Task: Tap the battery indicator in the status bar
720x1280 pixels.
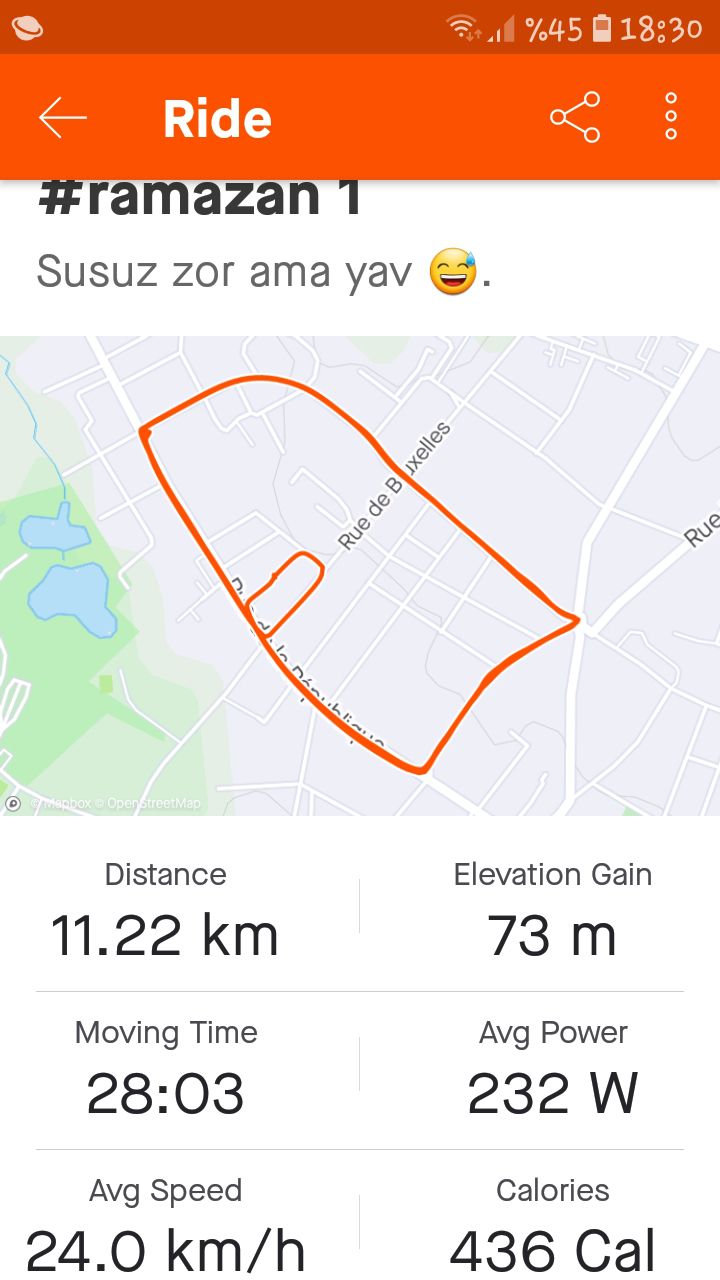Action: [x=603, y=27]
